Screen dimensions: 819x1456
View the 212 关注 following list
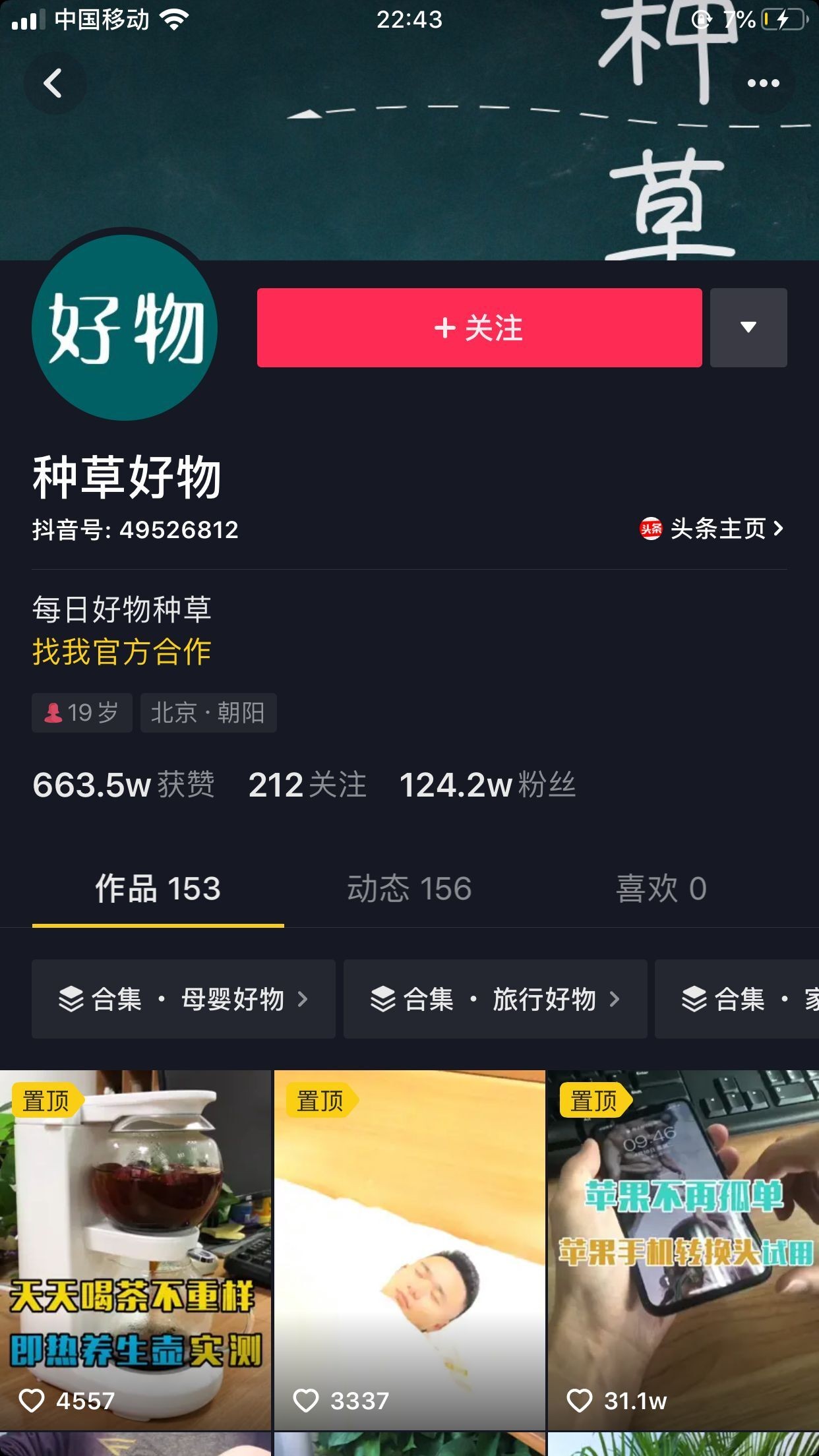pyautogui.click(x=307, y=785)
